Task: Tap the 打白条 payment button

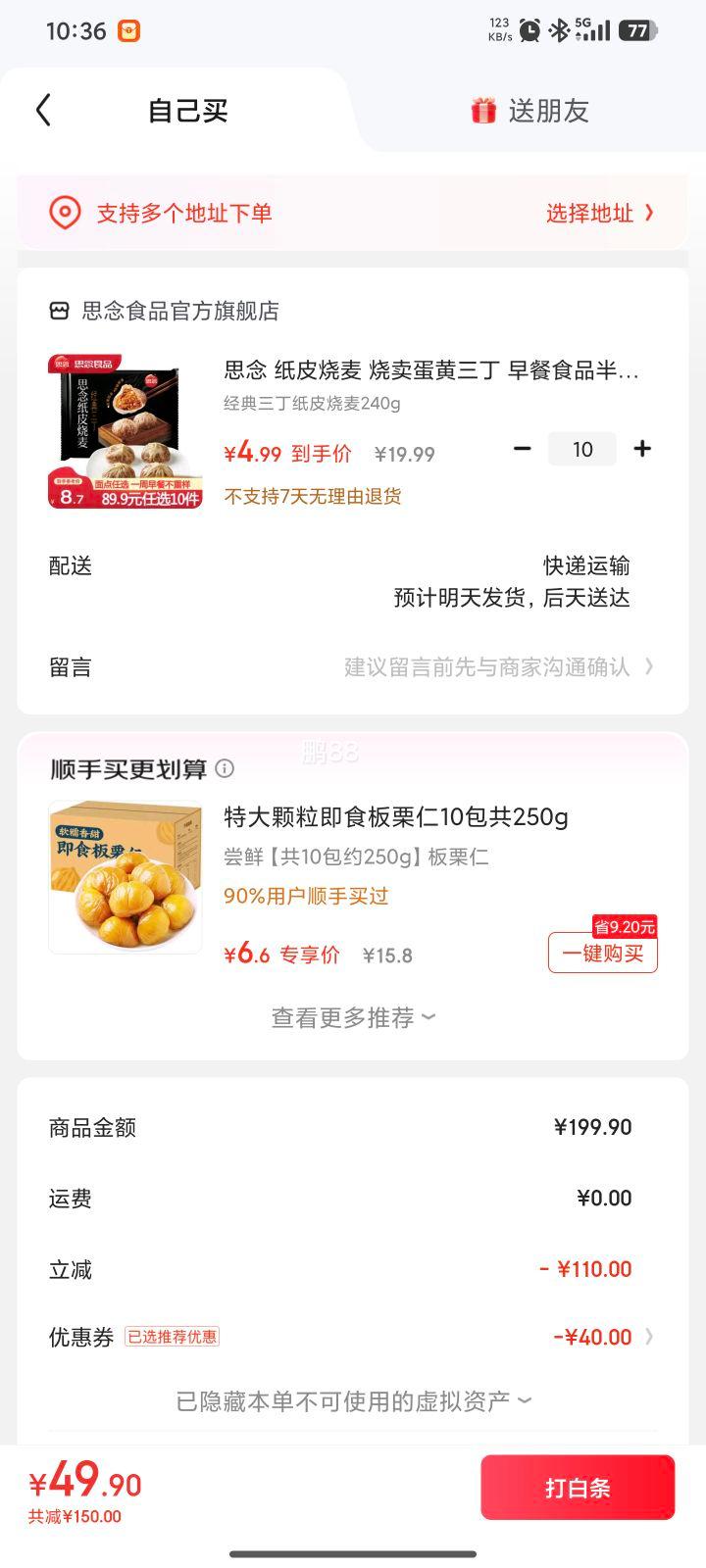Action: 579,1487
